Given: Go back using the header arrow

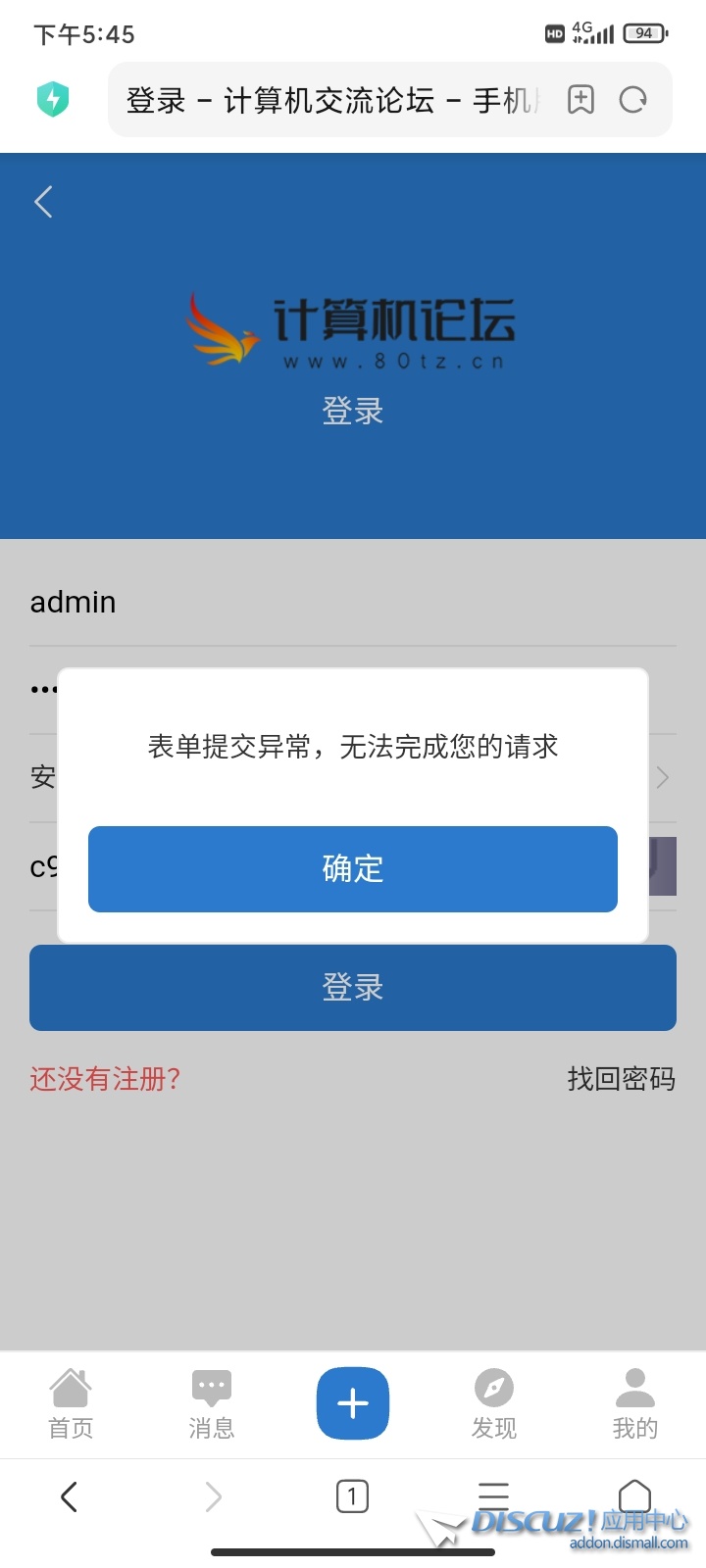Looking at the screenshot, I should [x=43, y=202].
